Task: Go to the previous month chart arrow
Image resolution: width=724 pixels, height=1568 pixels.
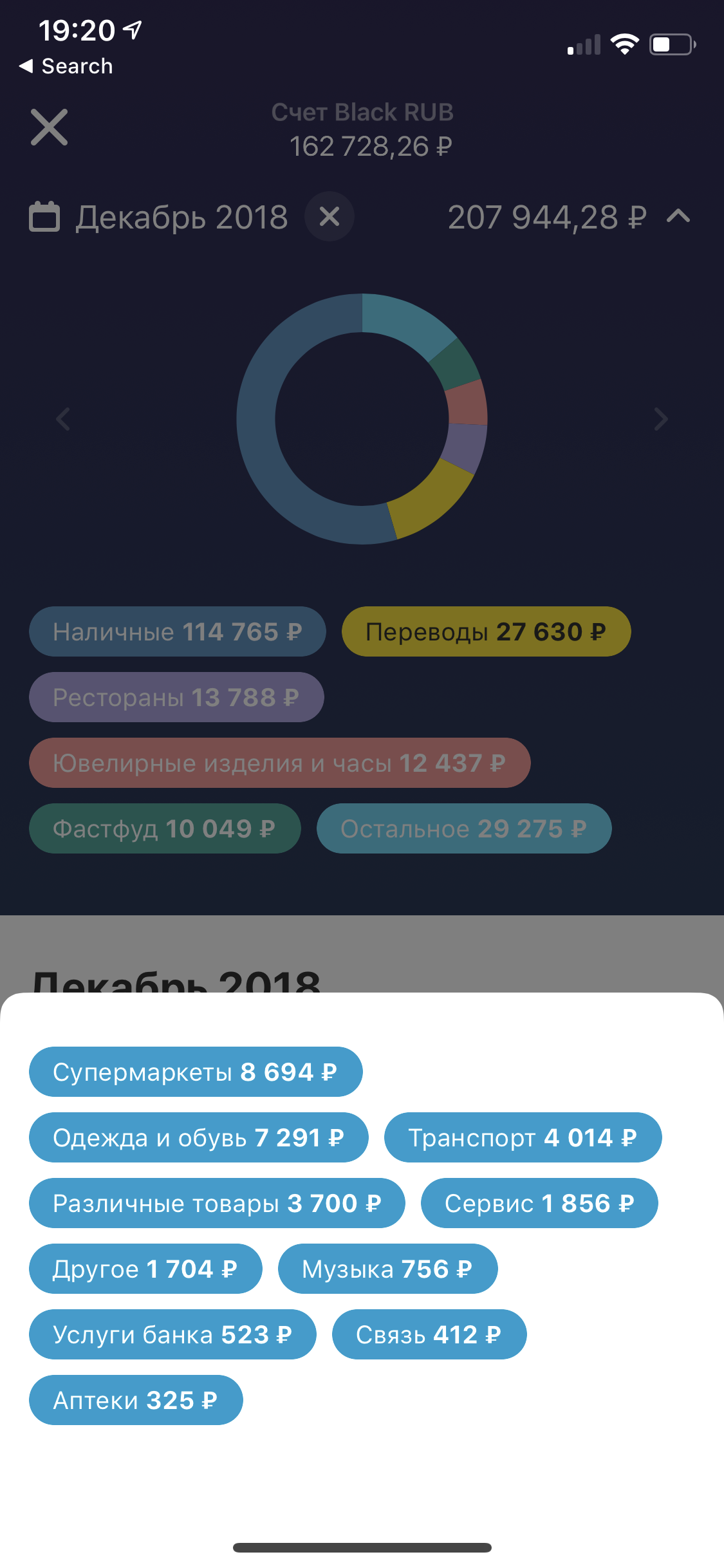Action: [x=63, y=419]
